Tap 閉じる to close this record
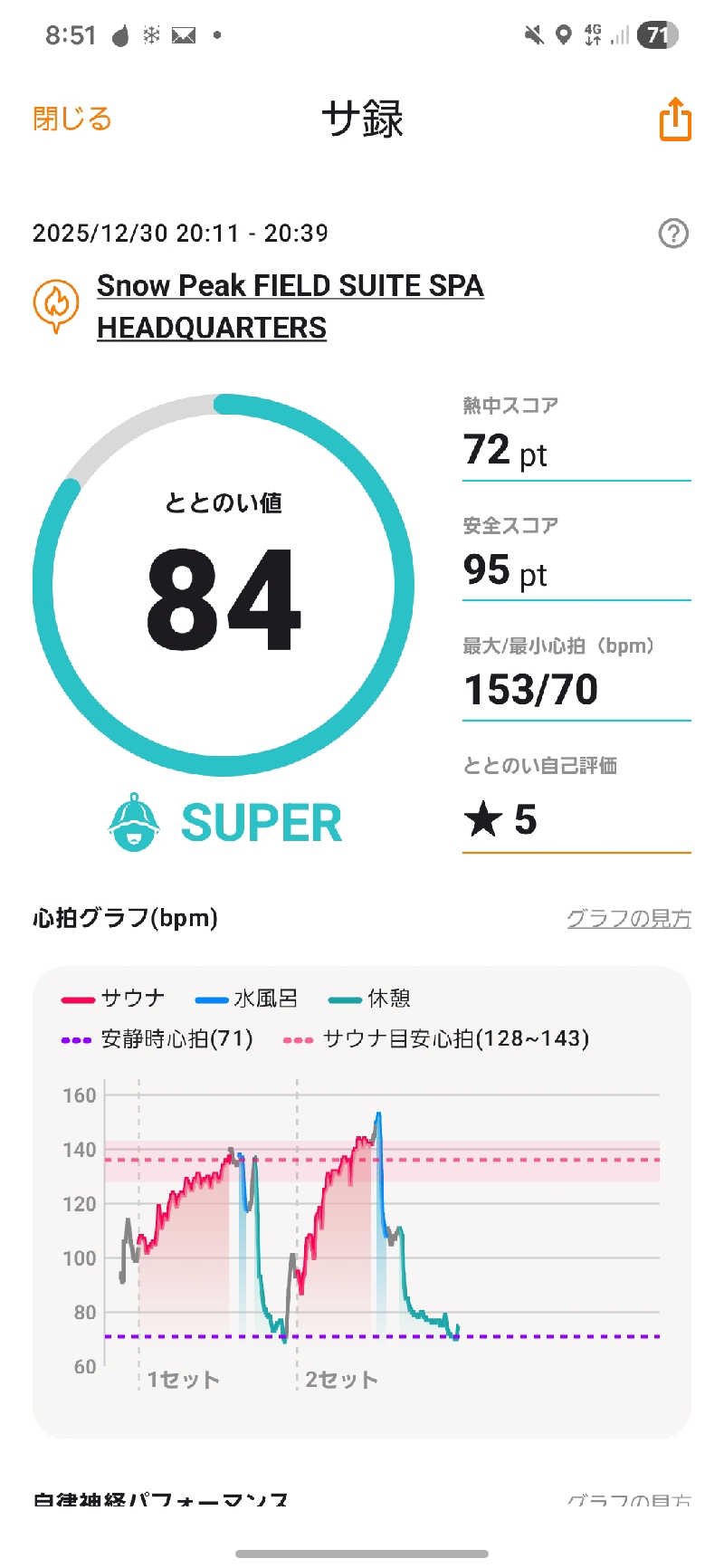The width and height of the screenshot is (724, 1568). [x=71, y=119]
